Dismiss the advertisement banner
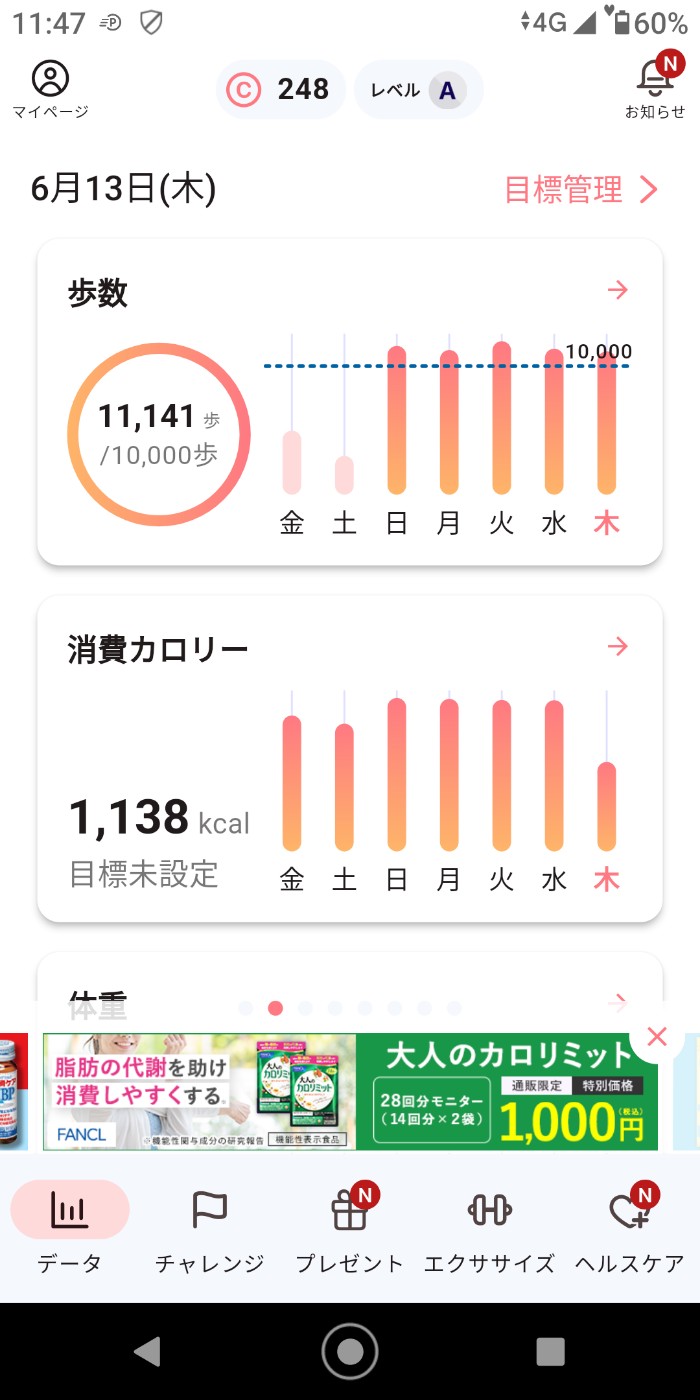The image size is (700, 1400). click(x=657, y=1037)
